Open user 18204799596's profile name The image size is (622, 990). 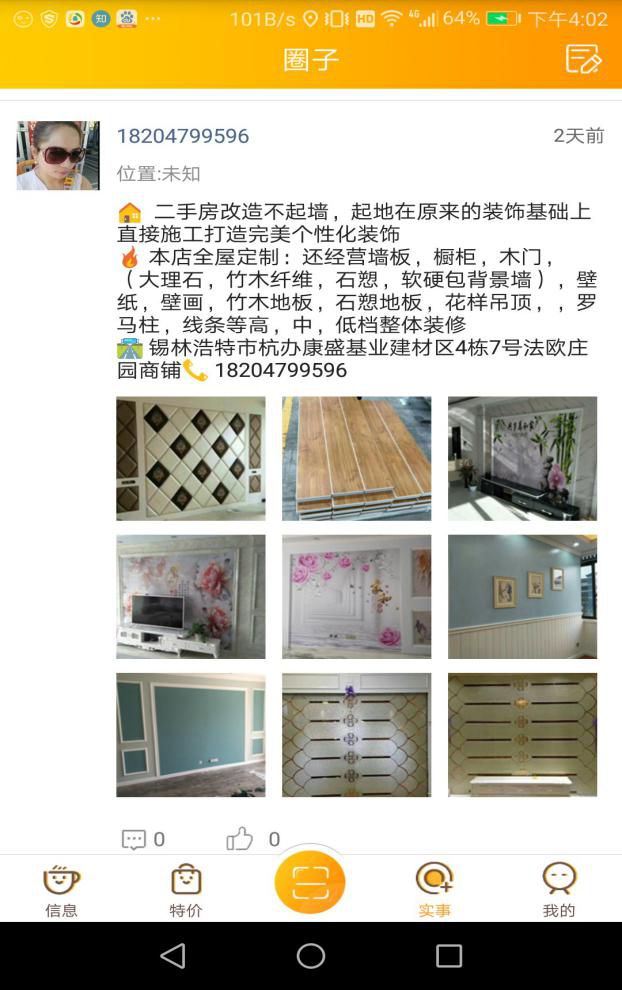pos(183,136)
